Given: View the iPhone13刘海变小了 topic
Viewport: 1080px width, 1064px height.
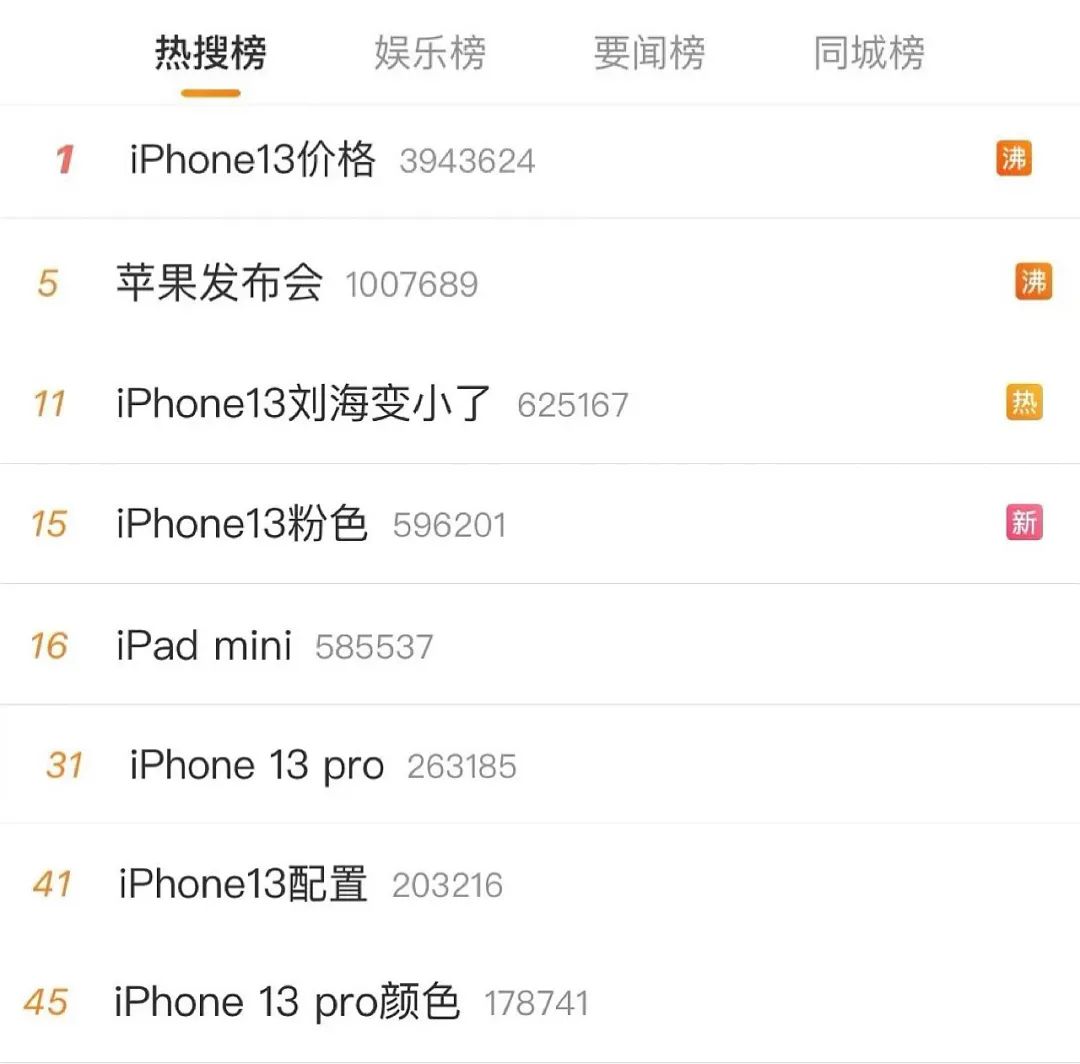Looking at the screenshot, I should (x=304, y=404).
